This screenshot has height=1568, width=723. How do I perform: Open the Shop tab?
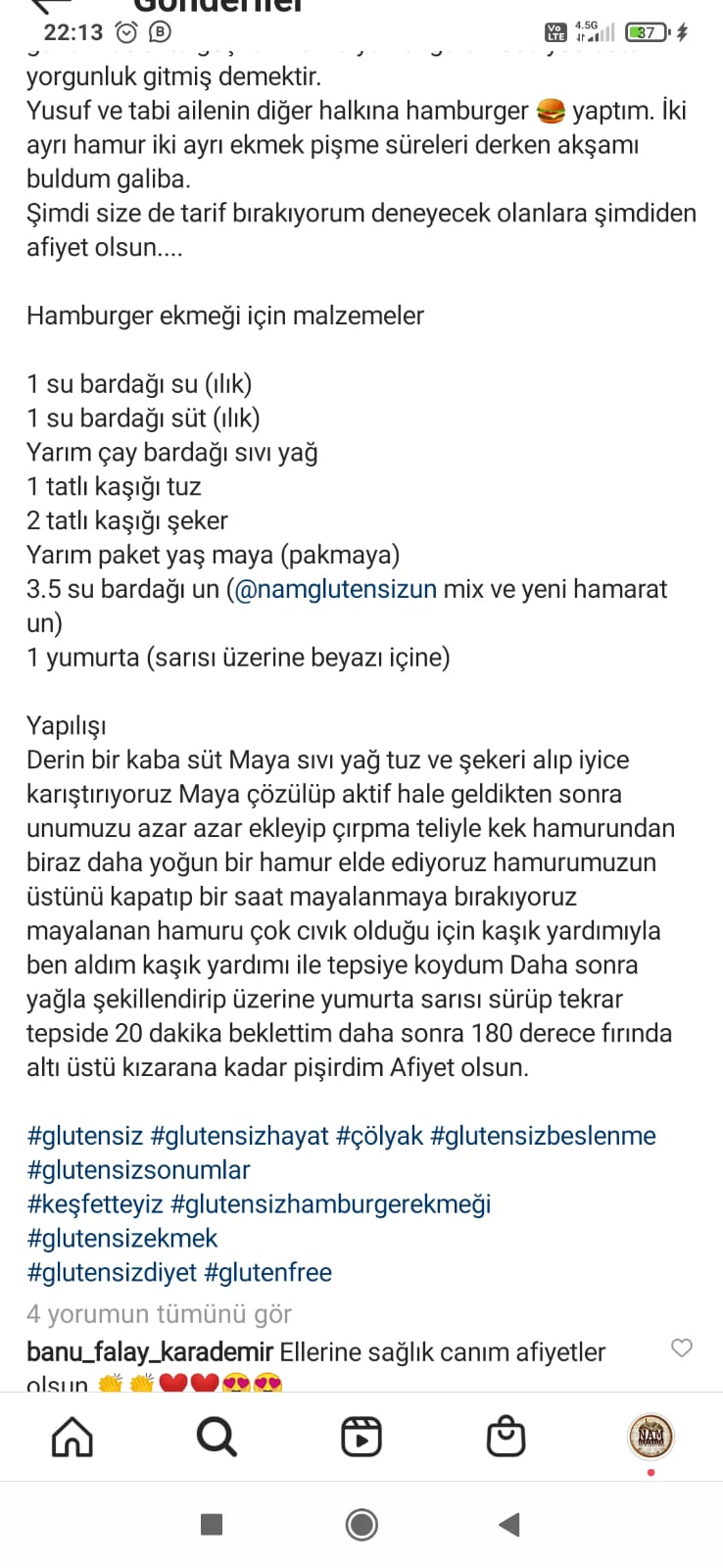[x=506, y=1438]
